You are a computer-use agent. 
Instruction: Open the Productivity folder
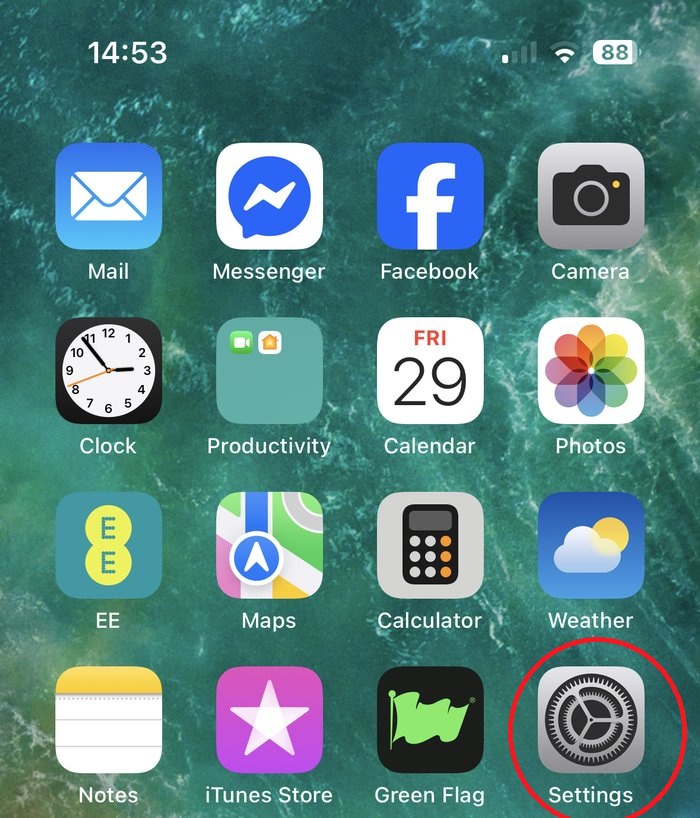269,371
